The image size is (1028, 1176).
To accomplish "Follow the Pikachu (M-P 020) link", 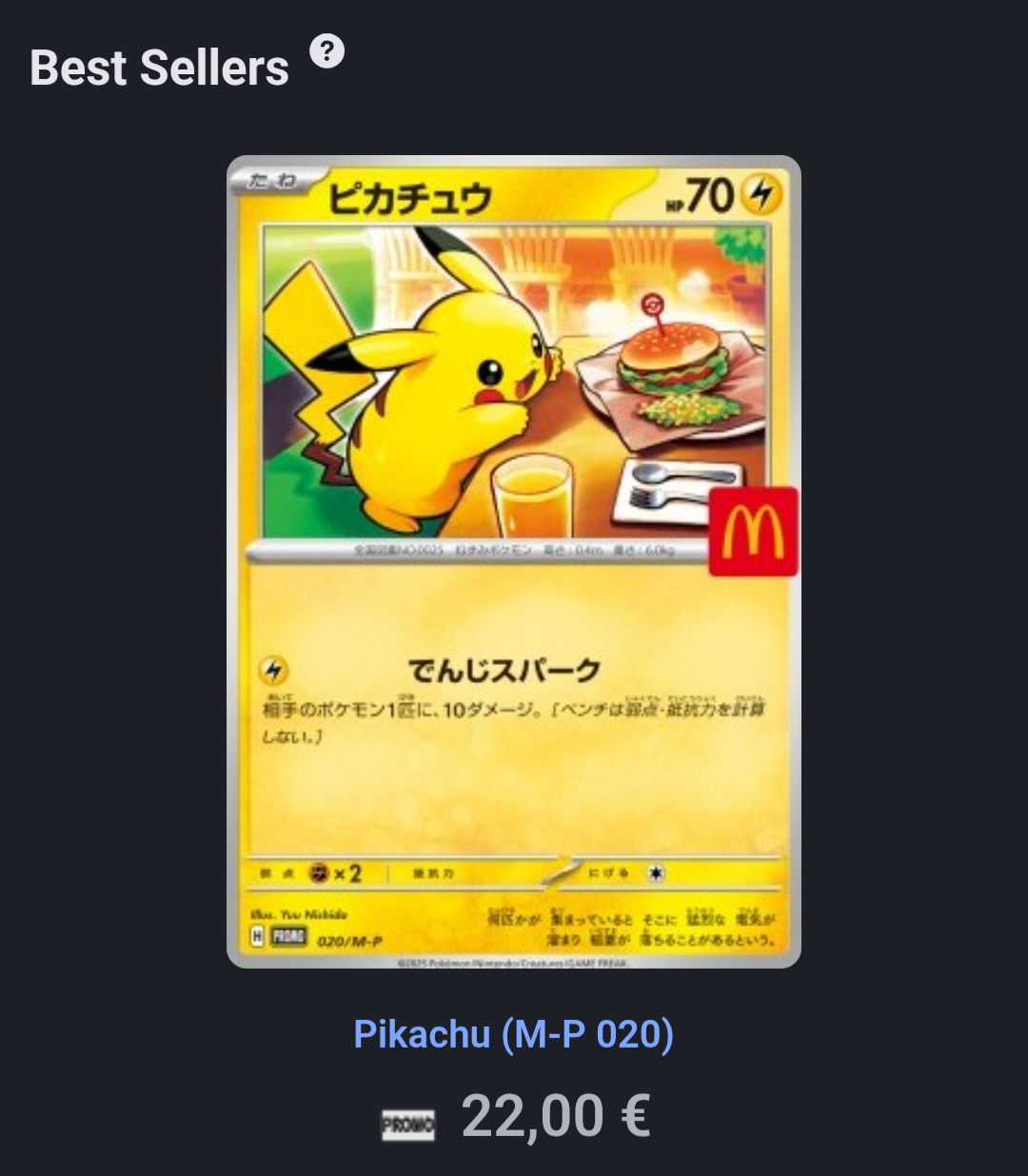I will [514, 1033].
